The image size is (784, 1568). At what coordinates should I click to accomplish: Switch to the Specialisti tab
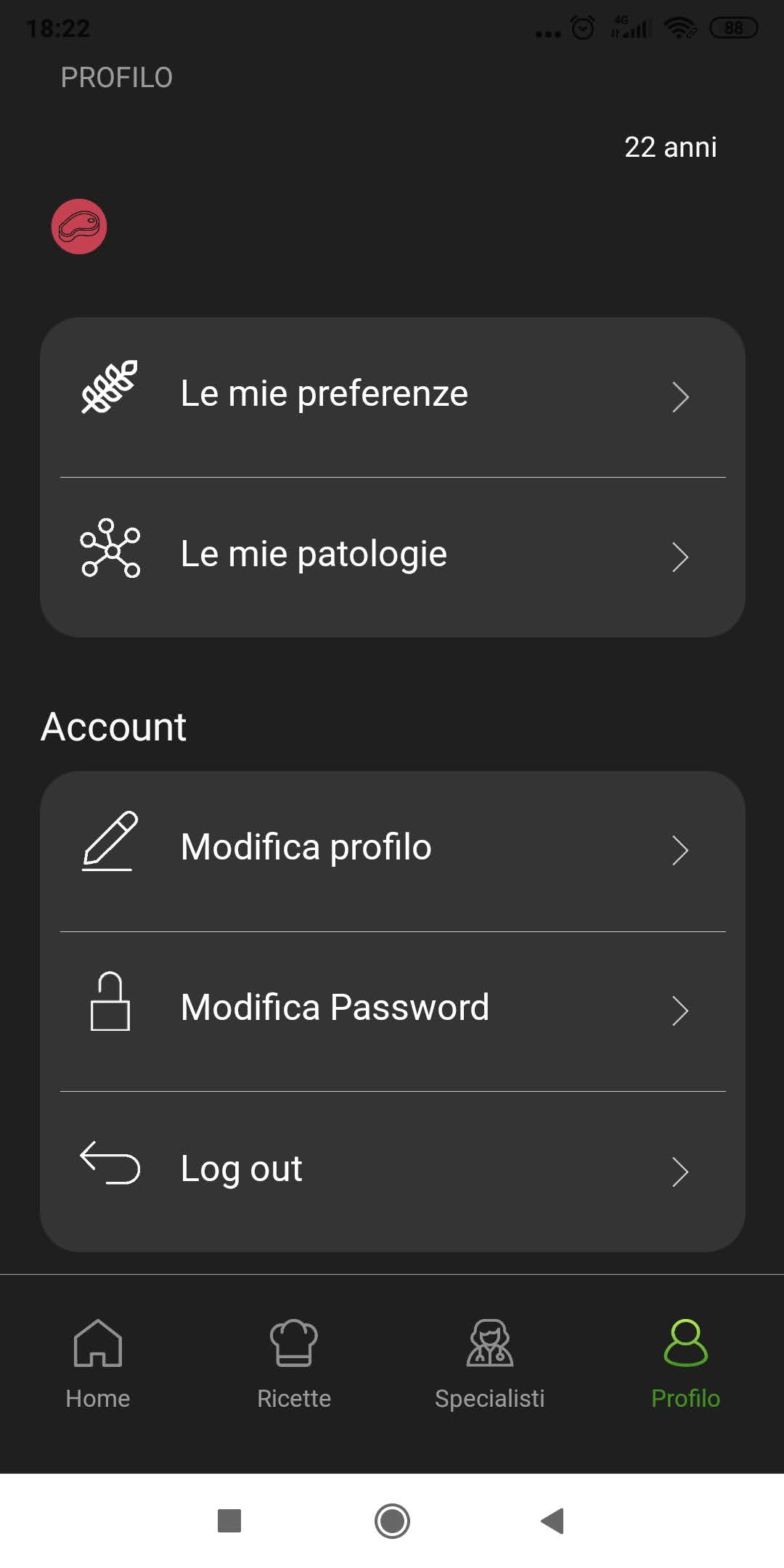click(x=490, y=1364)
